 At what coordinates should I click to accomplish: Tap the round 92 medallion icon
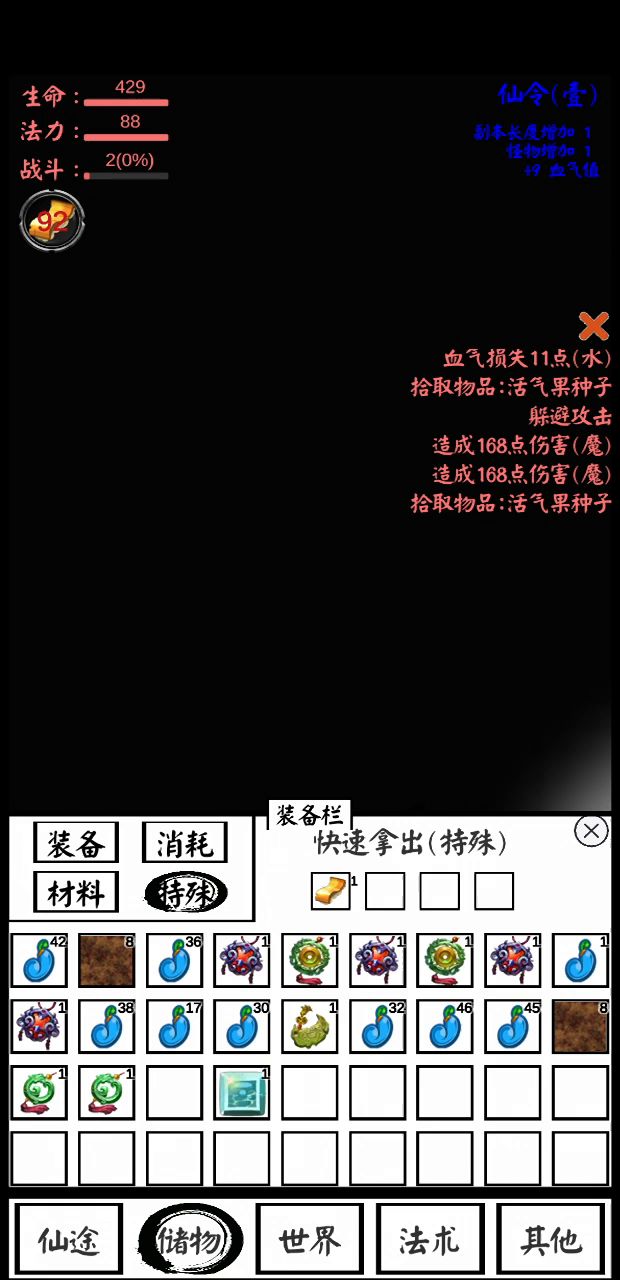52,221
